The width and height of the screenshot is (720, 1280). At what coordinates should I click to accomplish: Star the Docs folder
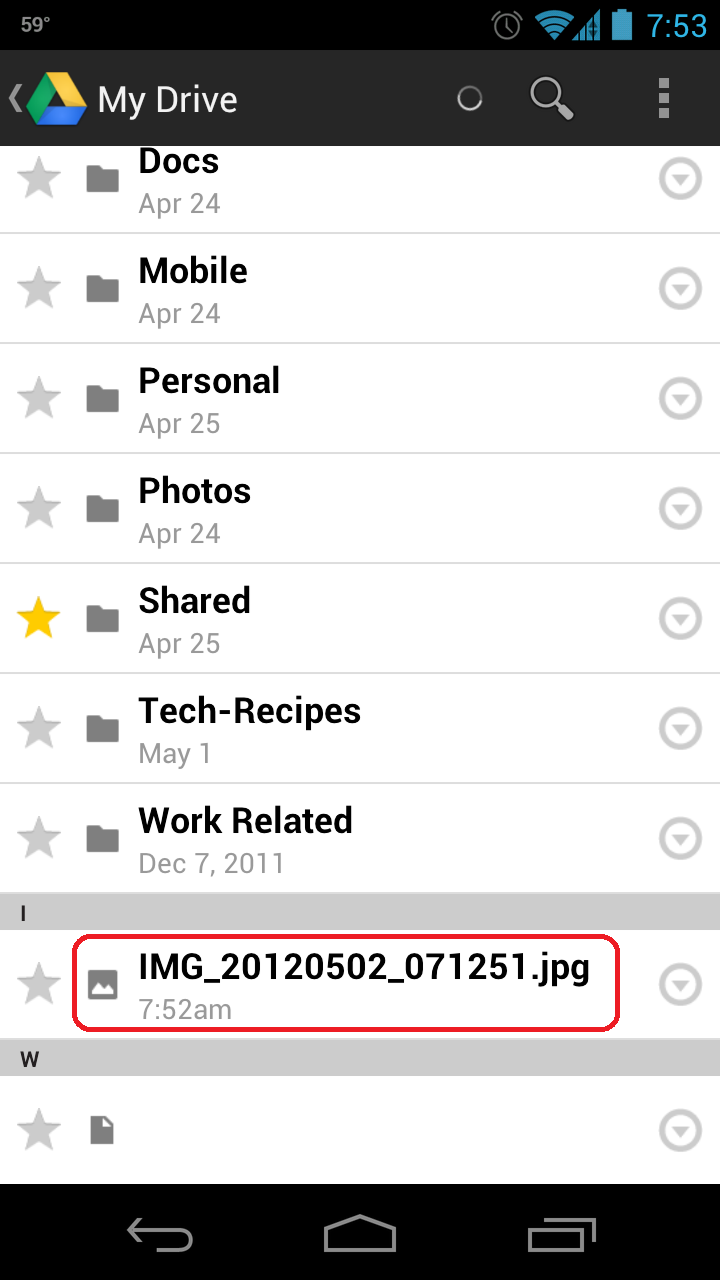point(39,179)
